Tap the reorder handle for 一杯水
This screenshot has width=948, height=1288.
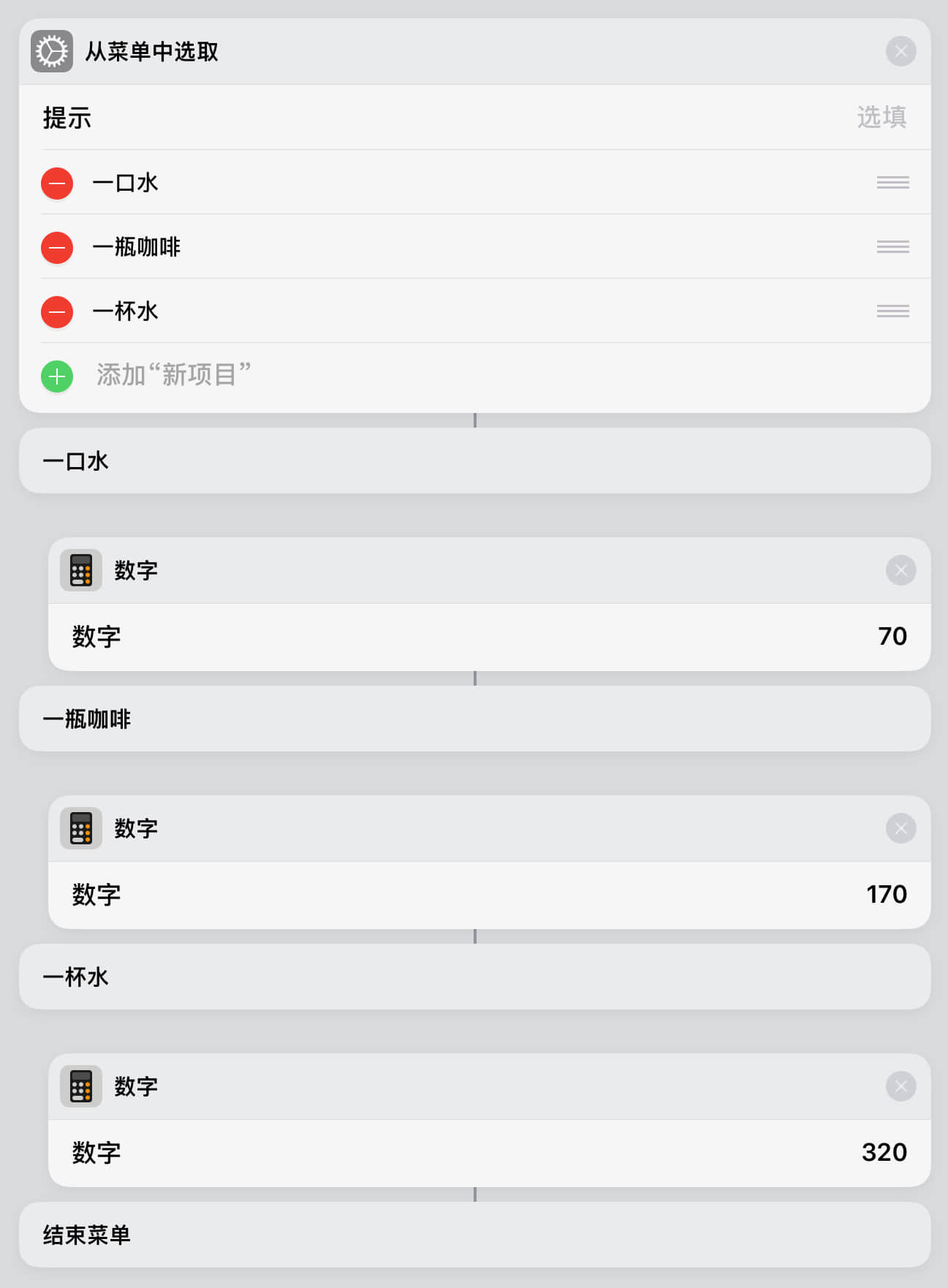892,311
